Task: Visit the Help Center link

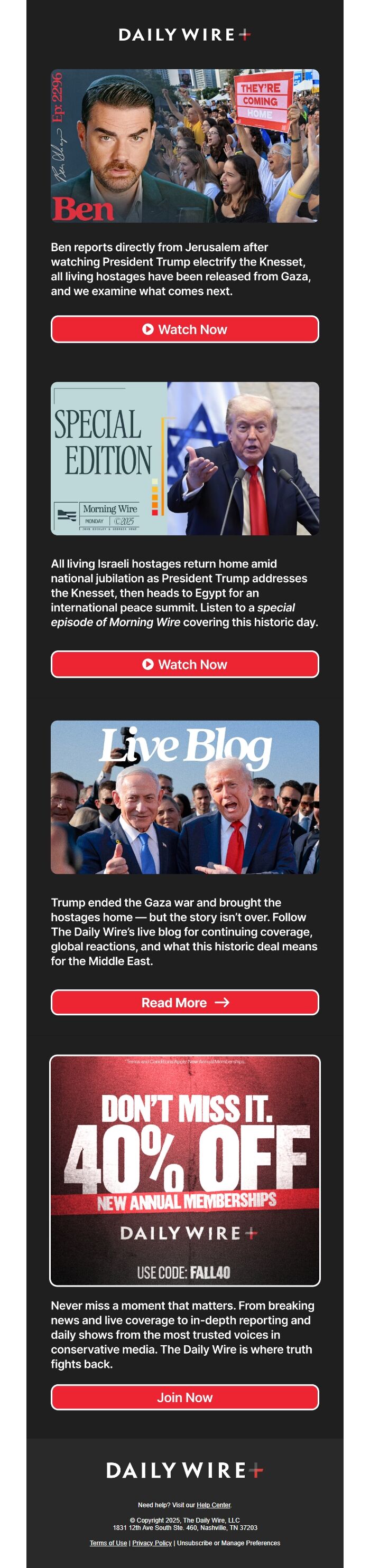Action: [x=214, y=1505]
